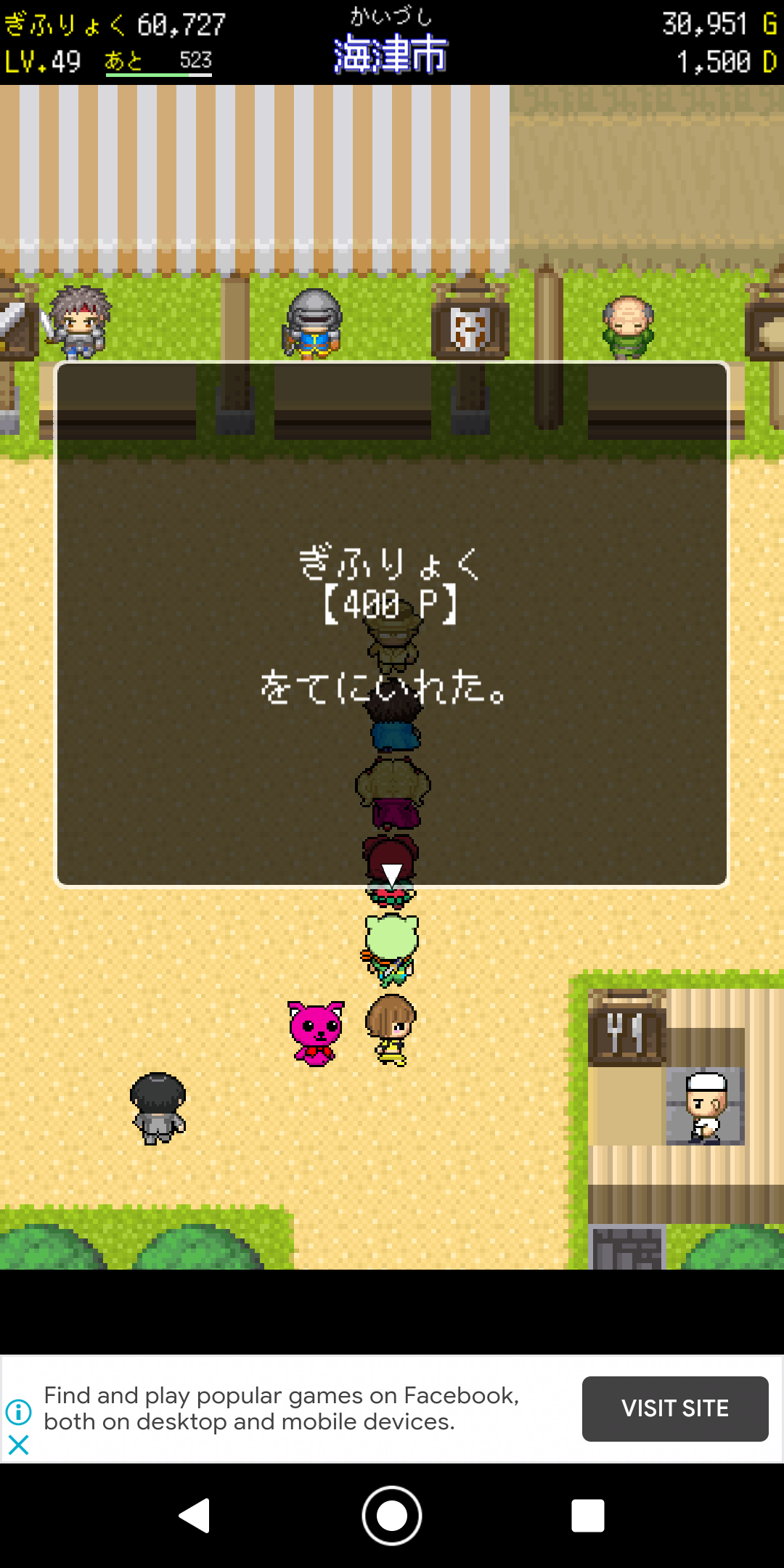
Task: Tap the sword-wielding warrior NPC
Action: (80, 323)
